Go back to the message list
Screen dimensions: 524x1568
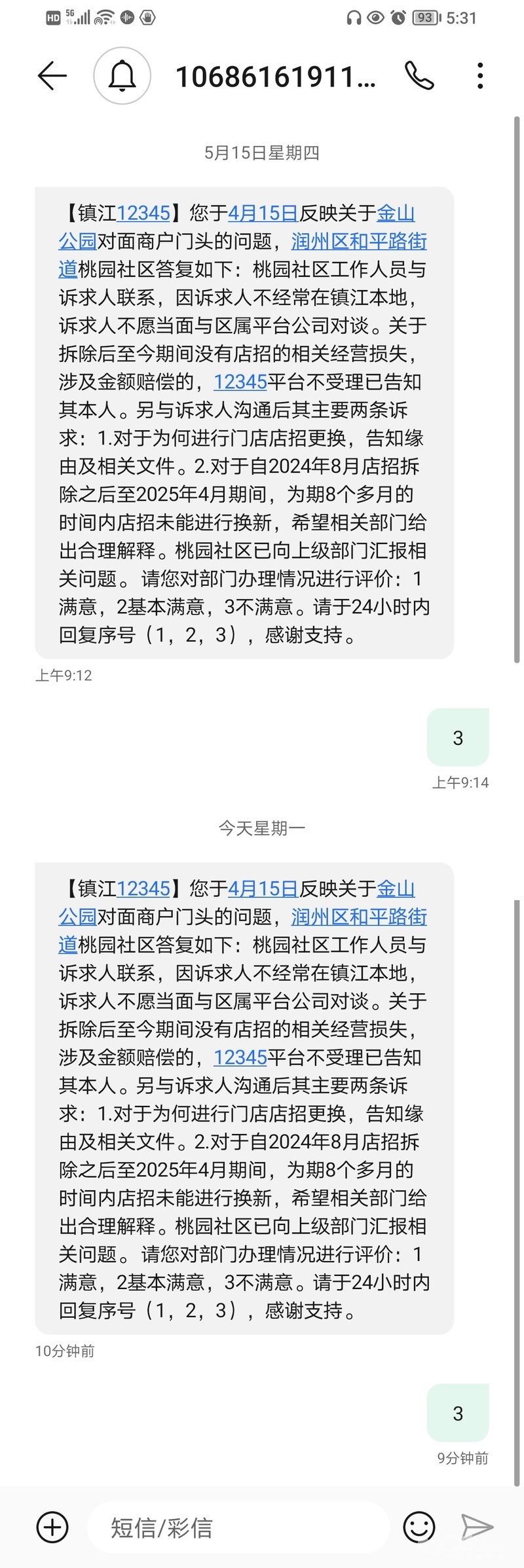coord(52,76)
